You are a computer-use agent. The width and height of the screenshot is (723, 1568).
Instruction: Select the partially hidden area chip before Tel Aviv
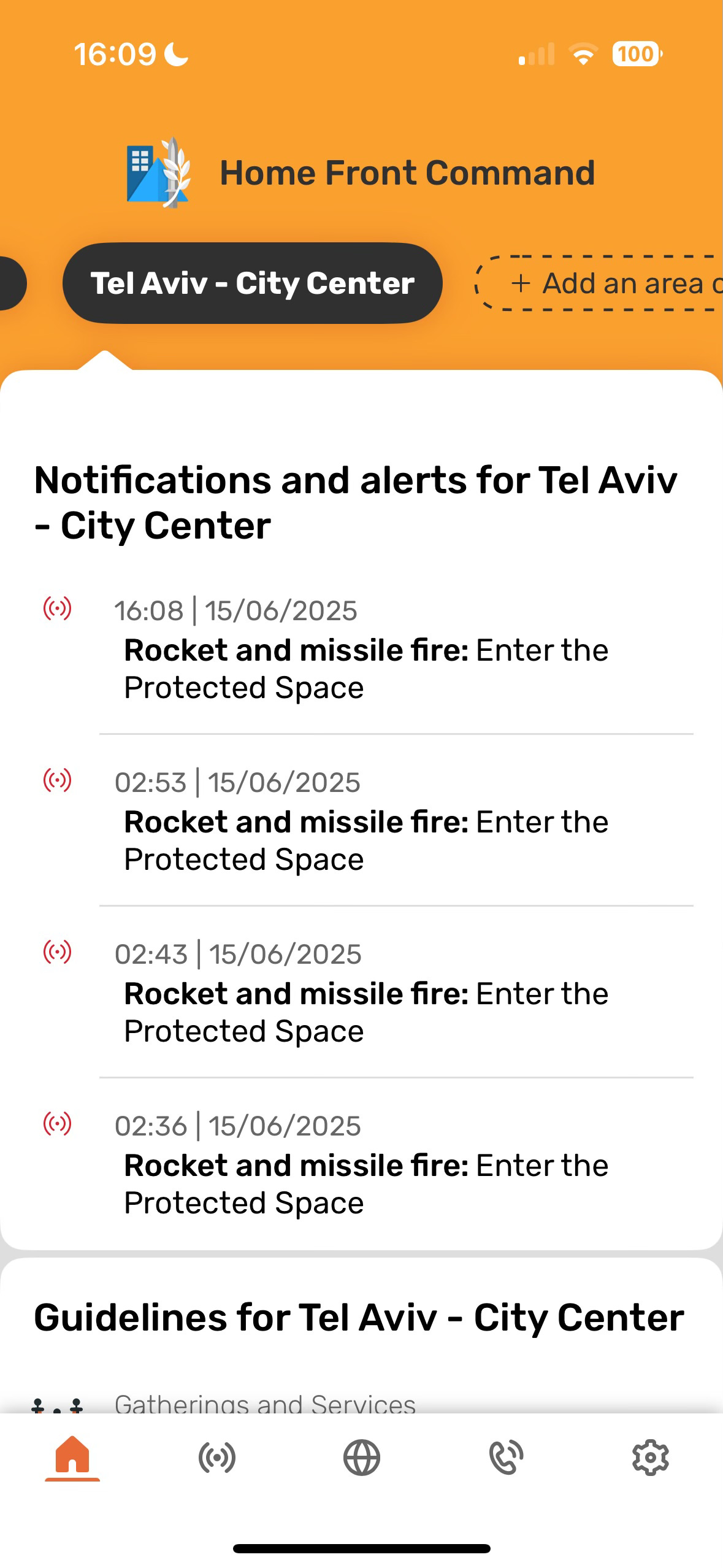(12, 283)
